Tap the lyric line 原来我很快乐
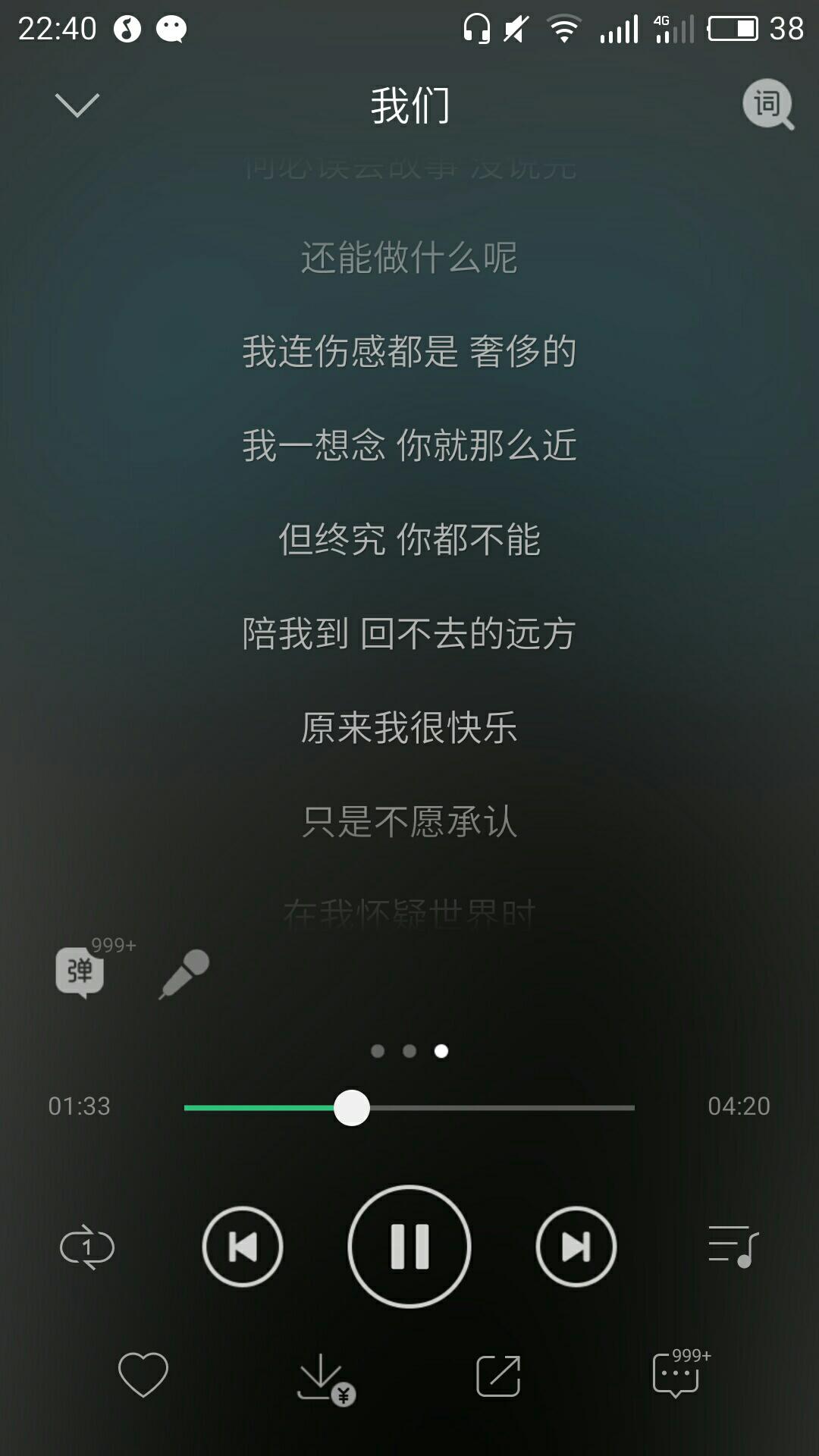Viewport: 819px width, 1456px height. (409, 728)
